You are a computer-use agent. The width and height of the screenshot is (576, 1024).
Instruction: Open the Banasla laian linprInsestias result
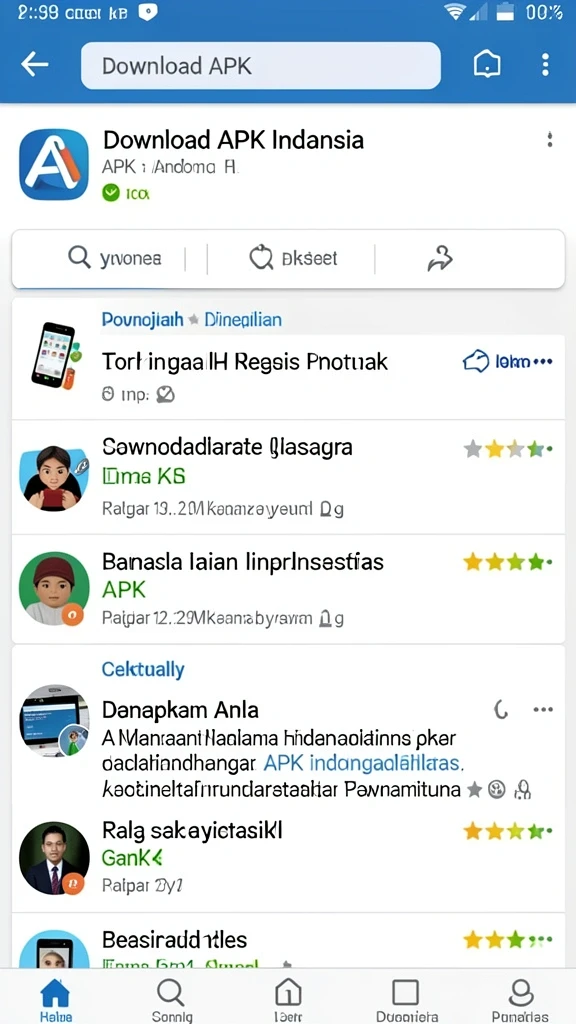point(288,589)
